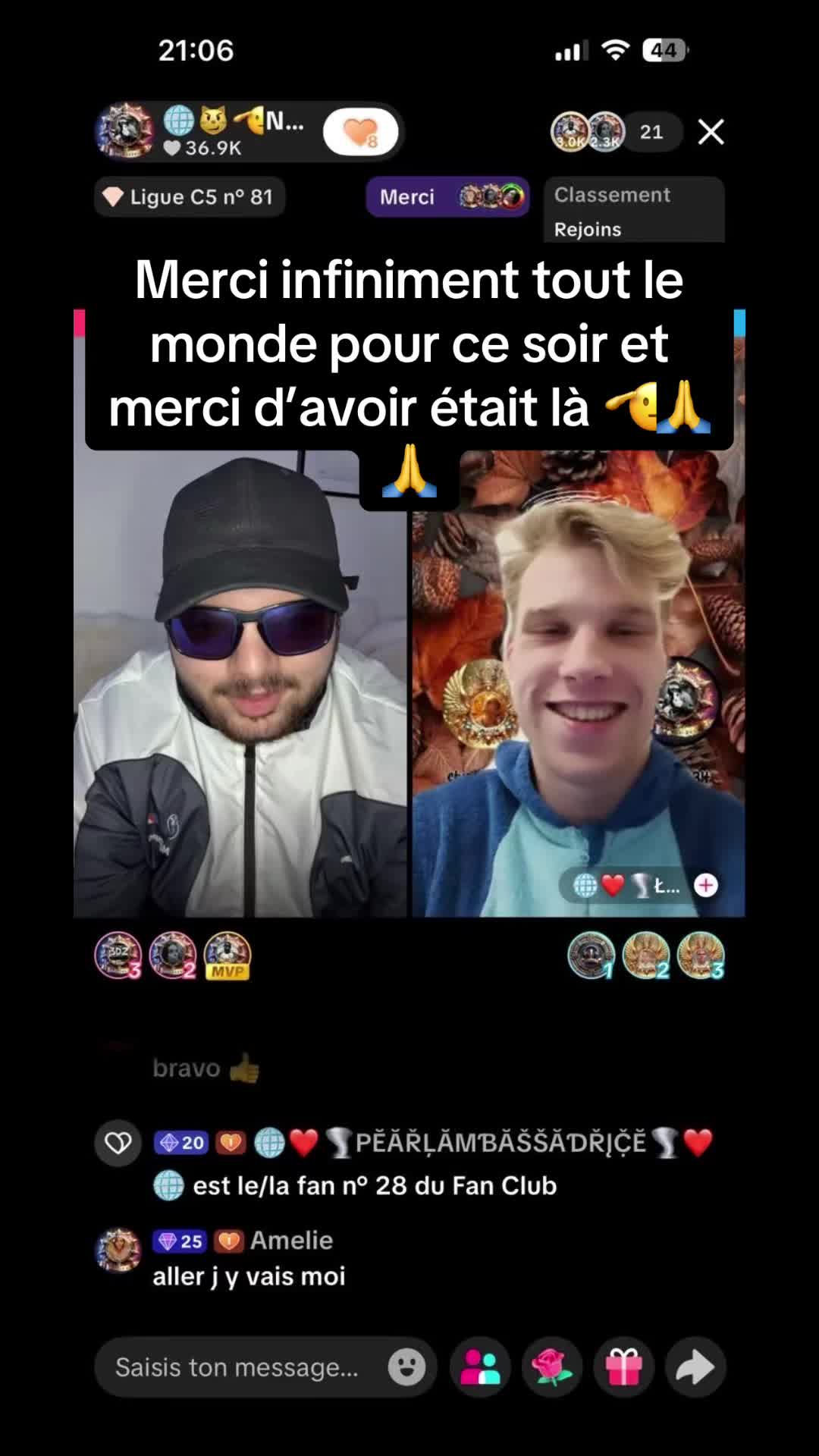Share this live
The image size is (819, 1456).
point(695,1367)
